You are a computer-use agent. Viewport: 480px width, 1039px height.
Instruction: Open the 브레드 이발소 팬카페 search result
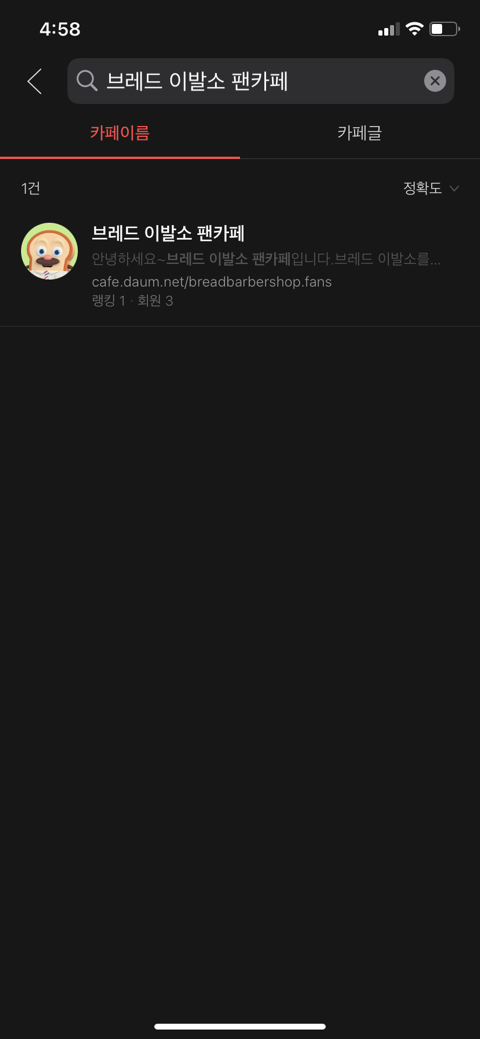pyautogui.click(x=240, y=265)
